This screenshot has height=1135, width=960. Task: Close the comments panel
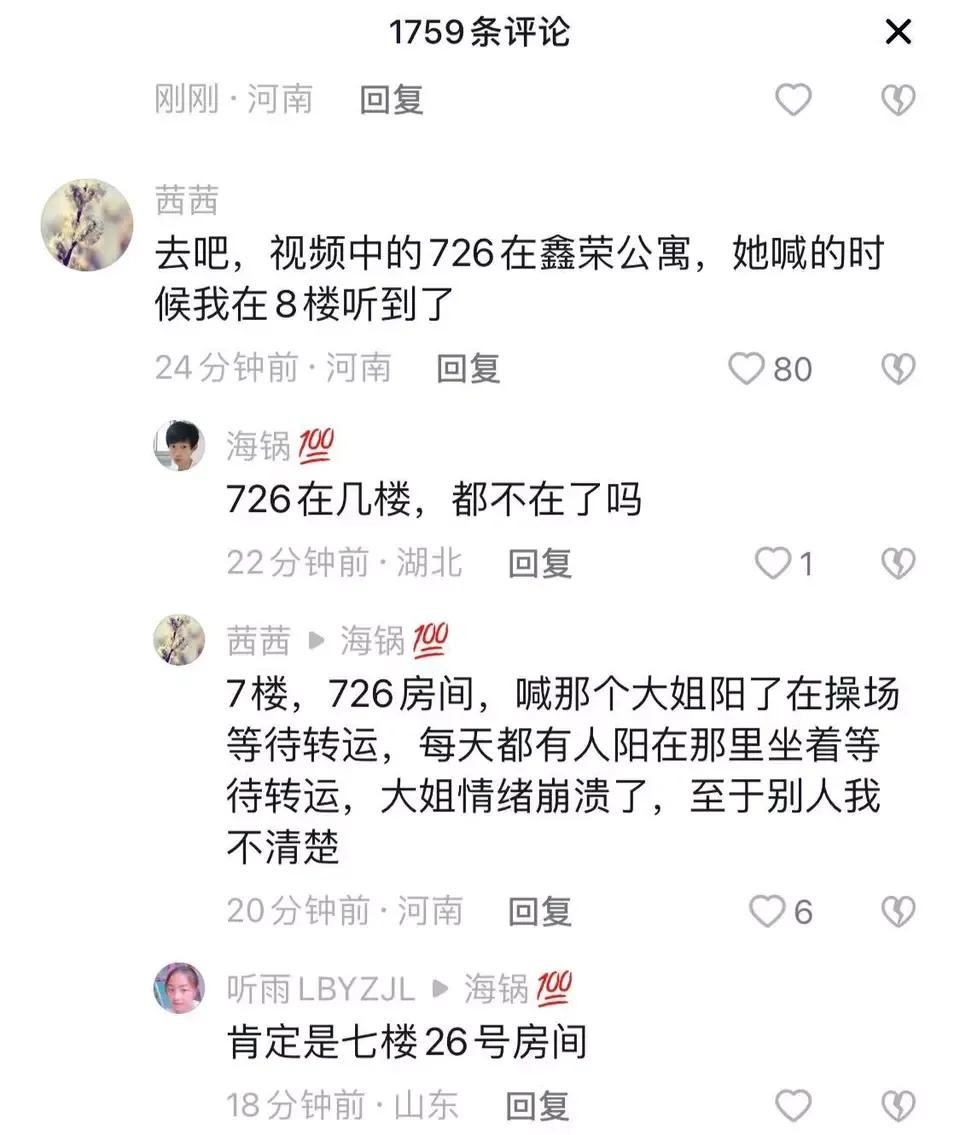[x=898, y=33]
